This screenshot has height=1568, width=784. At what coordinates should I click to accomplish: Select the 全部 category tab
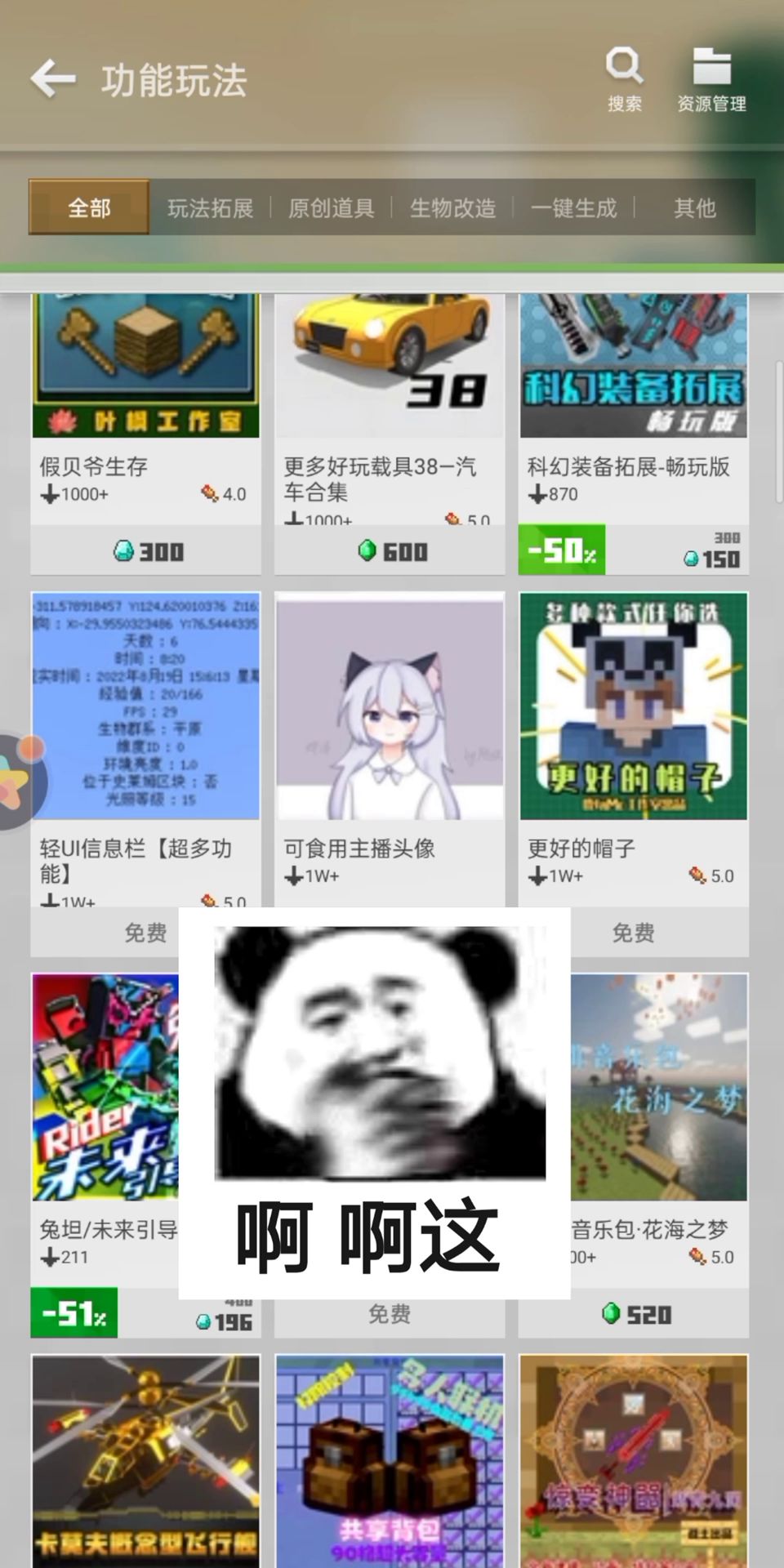(x=89, y=207)
